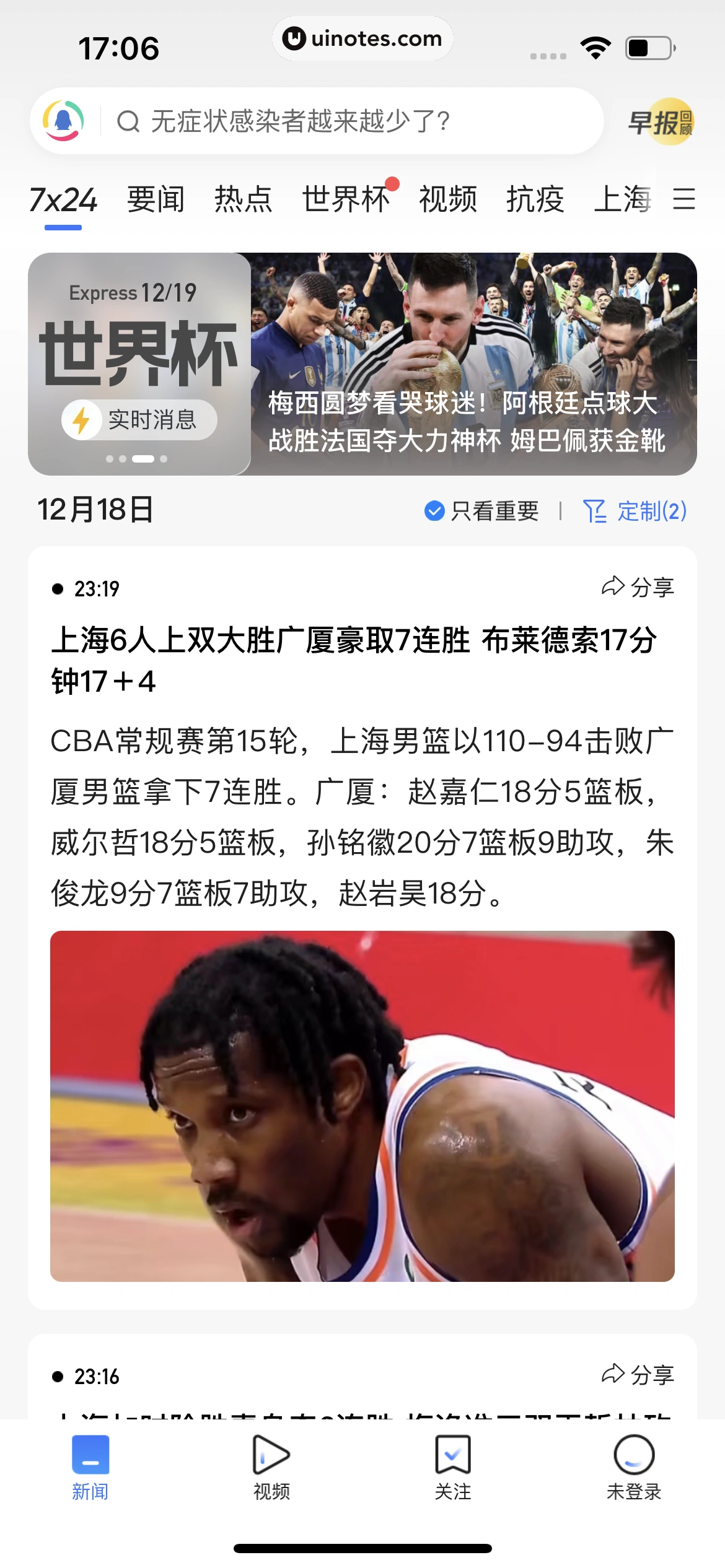Go to the 抗疫 tab

(x=535, y=199)
